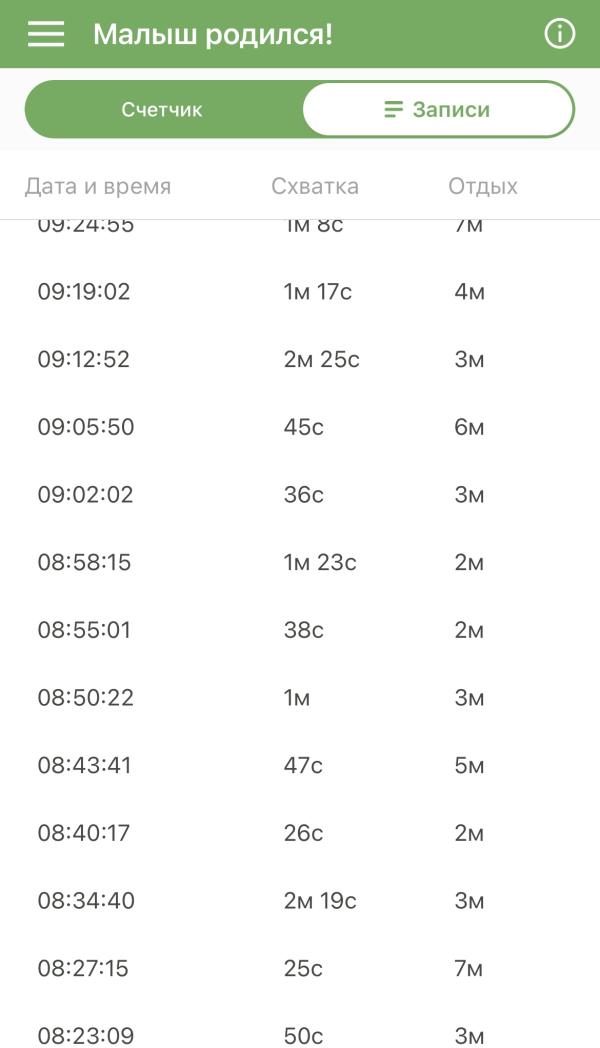Select the Записи tab
This screenshot has height=1048, width=600.
coord(438,109)
